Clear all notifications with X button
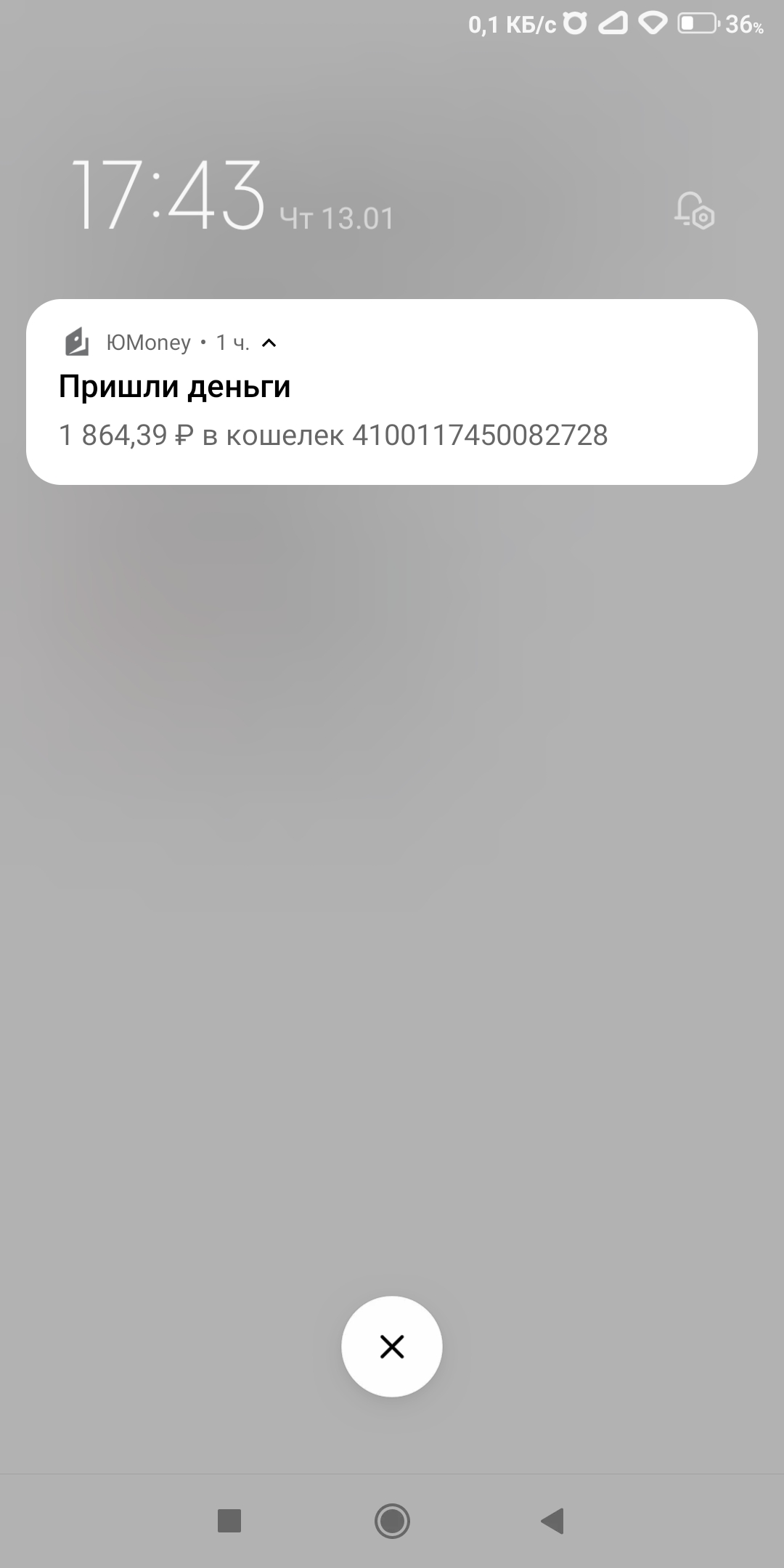The width and height of the screenshot is (784, 1568). coord(392,1347)
